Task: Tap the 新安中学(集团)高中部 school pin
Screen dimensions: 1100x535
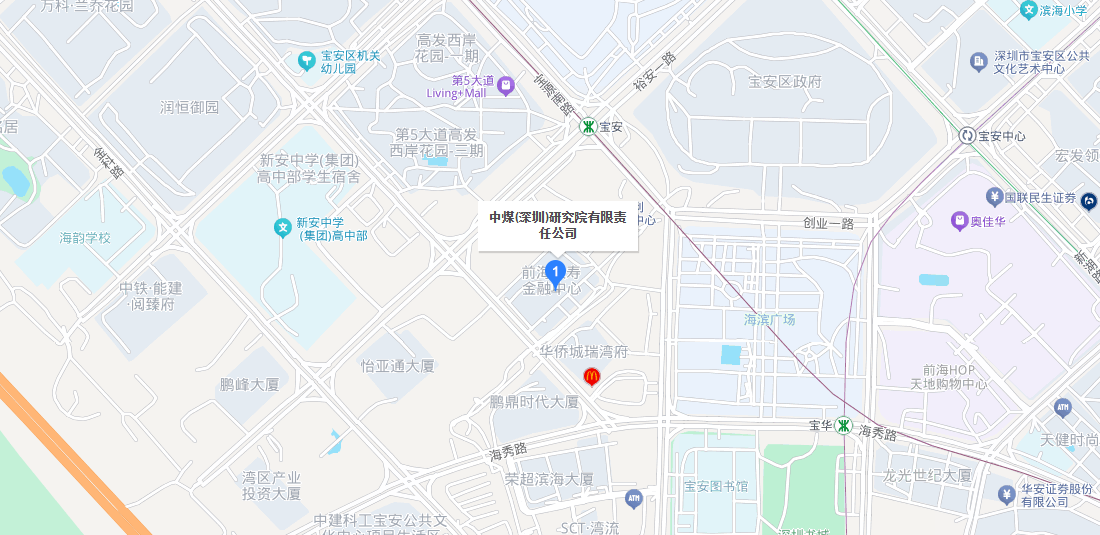Action: coord(283,229)
